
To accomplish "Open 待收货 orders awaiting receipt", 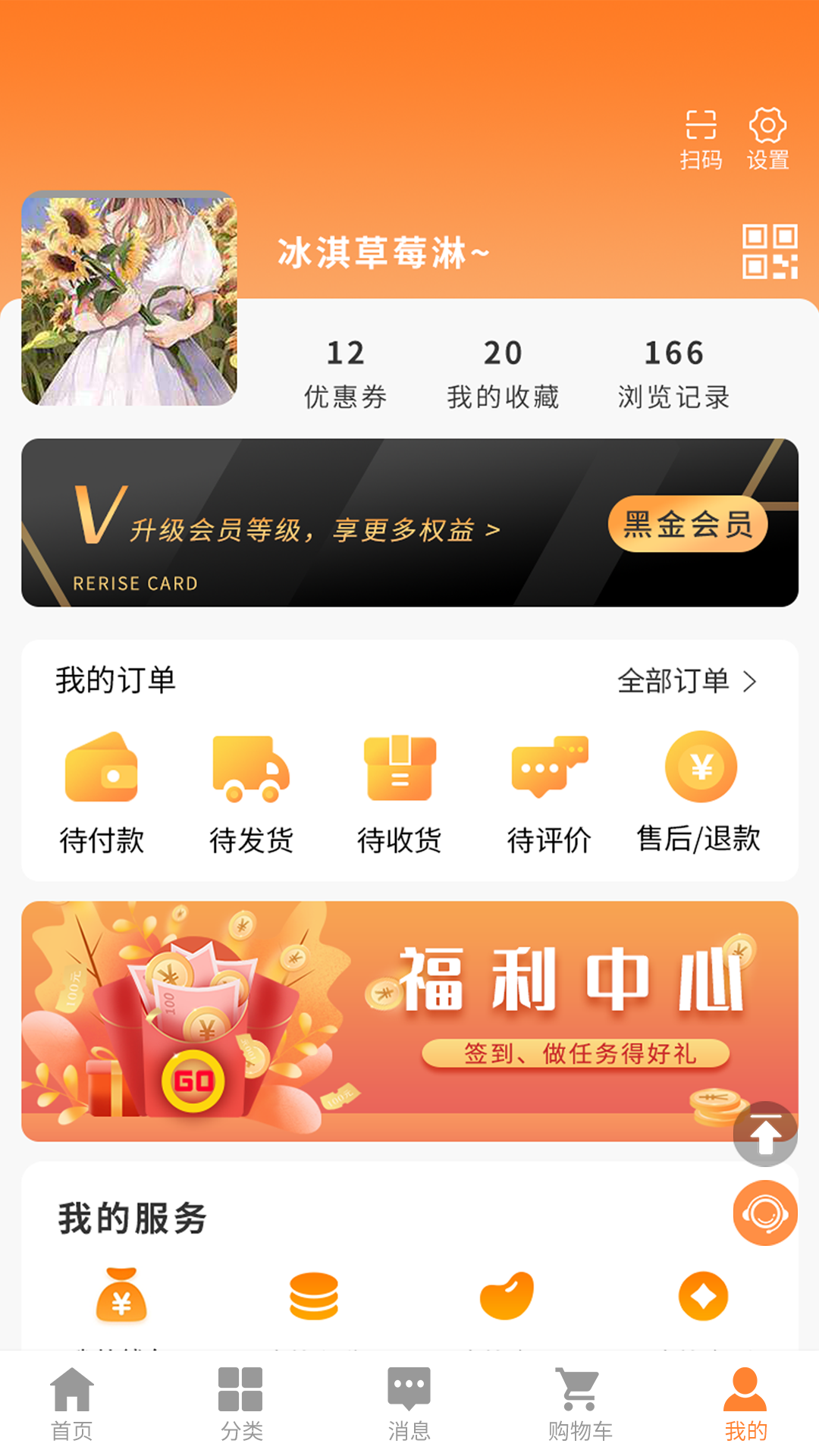I will [x=400, y=792].
